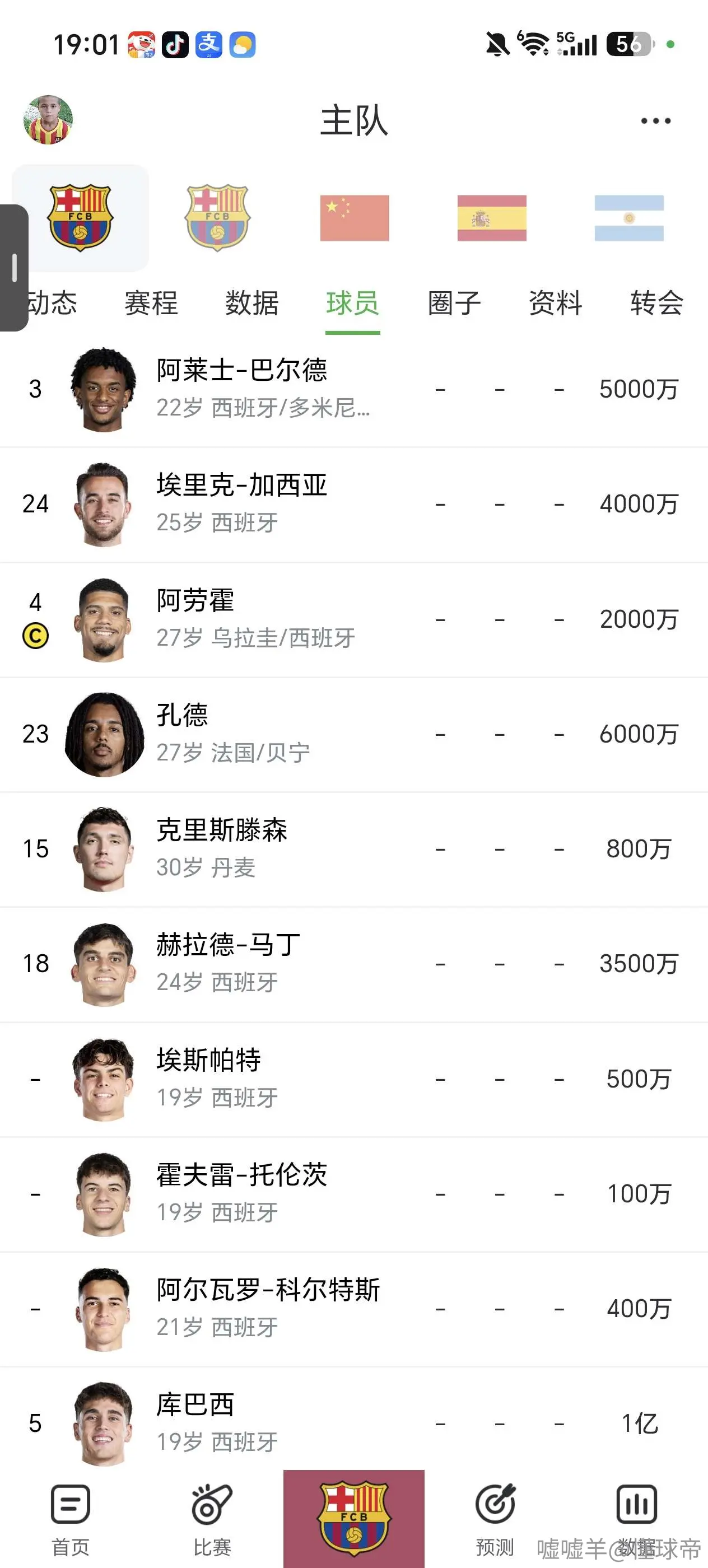Screen dimensions: 708x1568
Task: Switch to the 圈子 tab
Action: [454, 302]
